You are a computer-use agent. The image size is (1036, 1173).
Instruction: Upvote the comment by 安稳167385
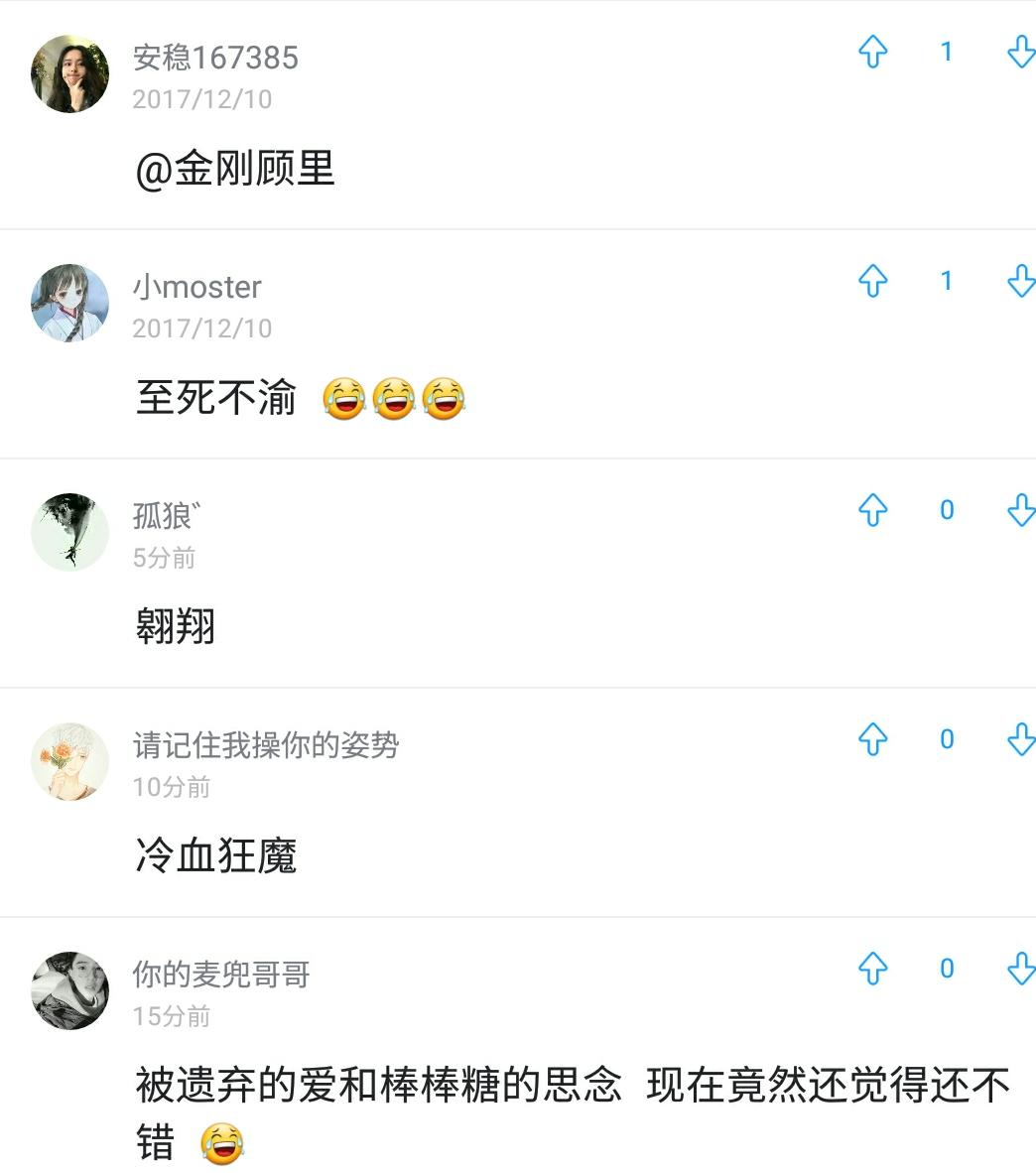pyautogui.click(x=871, y=54)
